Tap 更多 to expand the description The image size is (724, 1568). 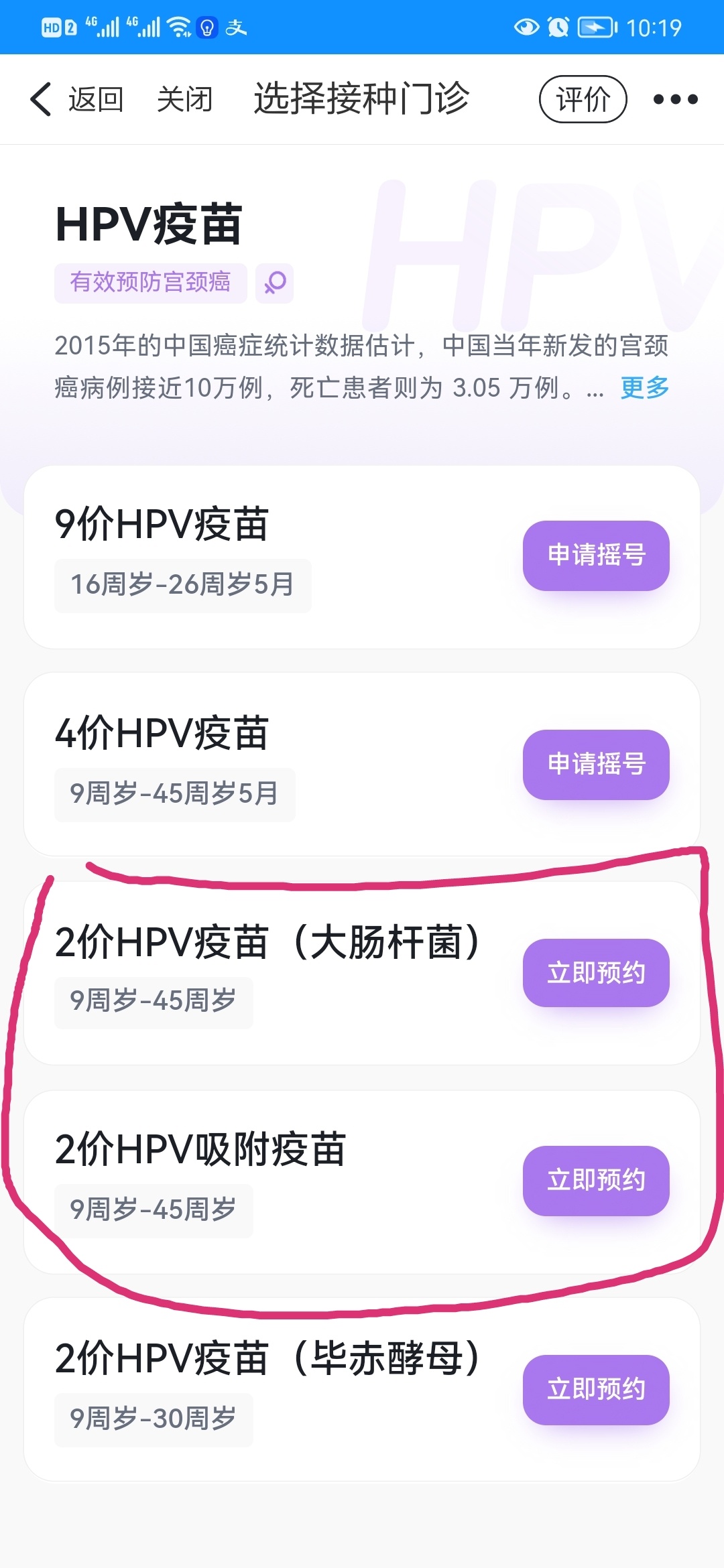(644, 387)
